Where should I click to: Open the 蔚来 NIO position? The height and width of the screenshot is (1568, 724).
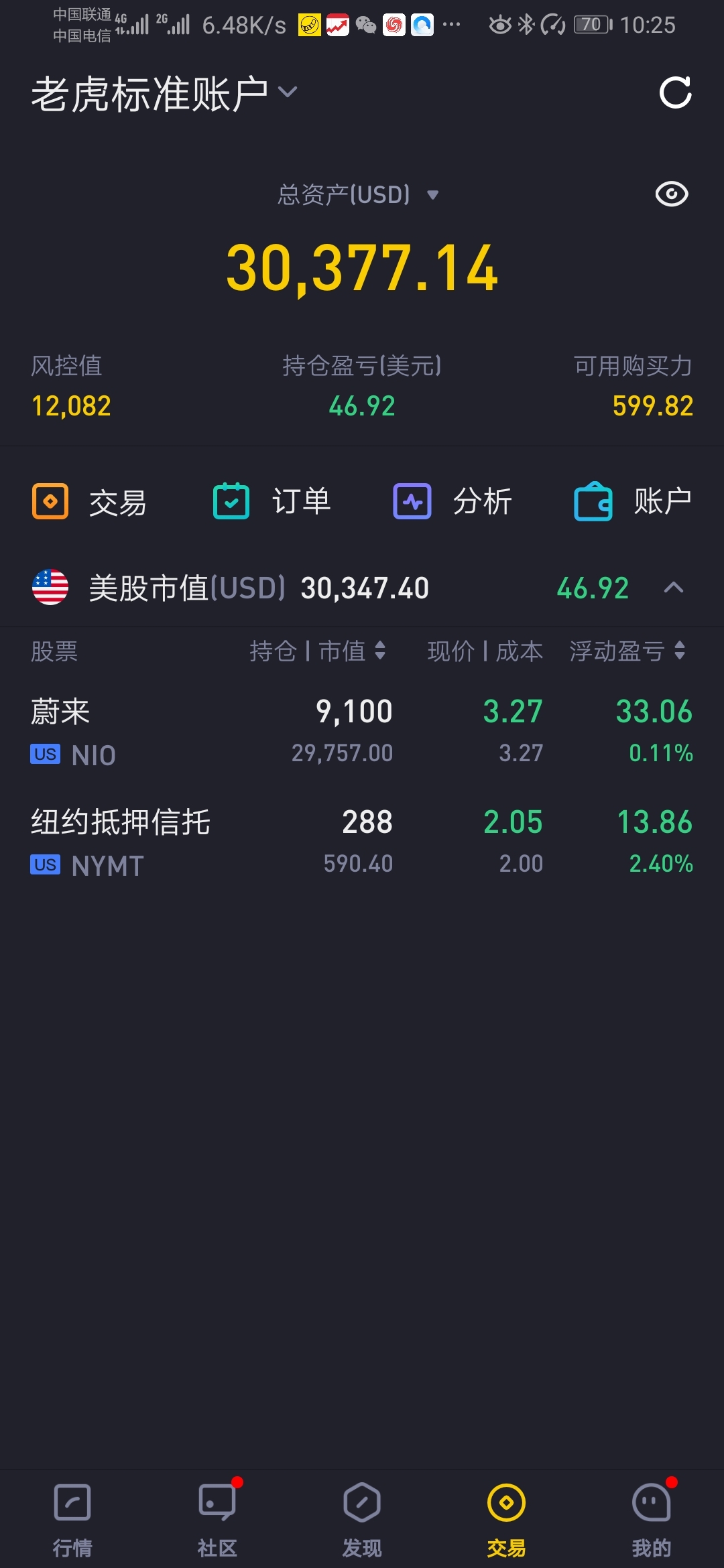pyautogui.click(x=362, y=731)
